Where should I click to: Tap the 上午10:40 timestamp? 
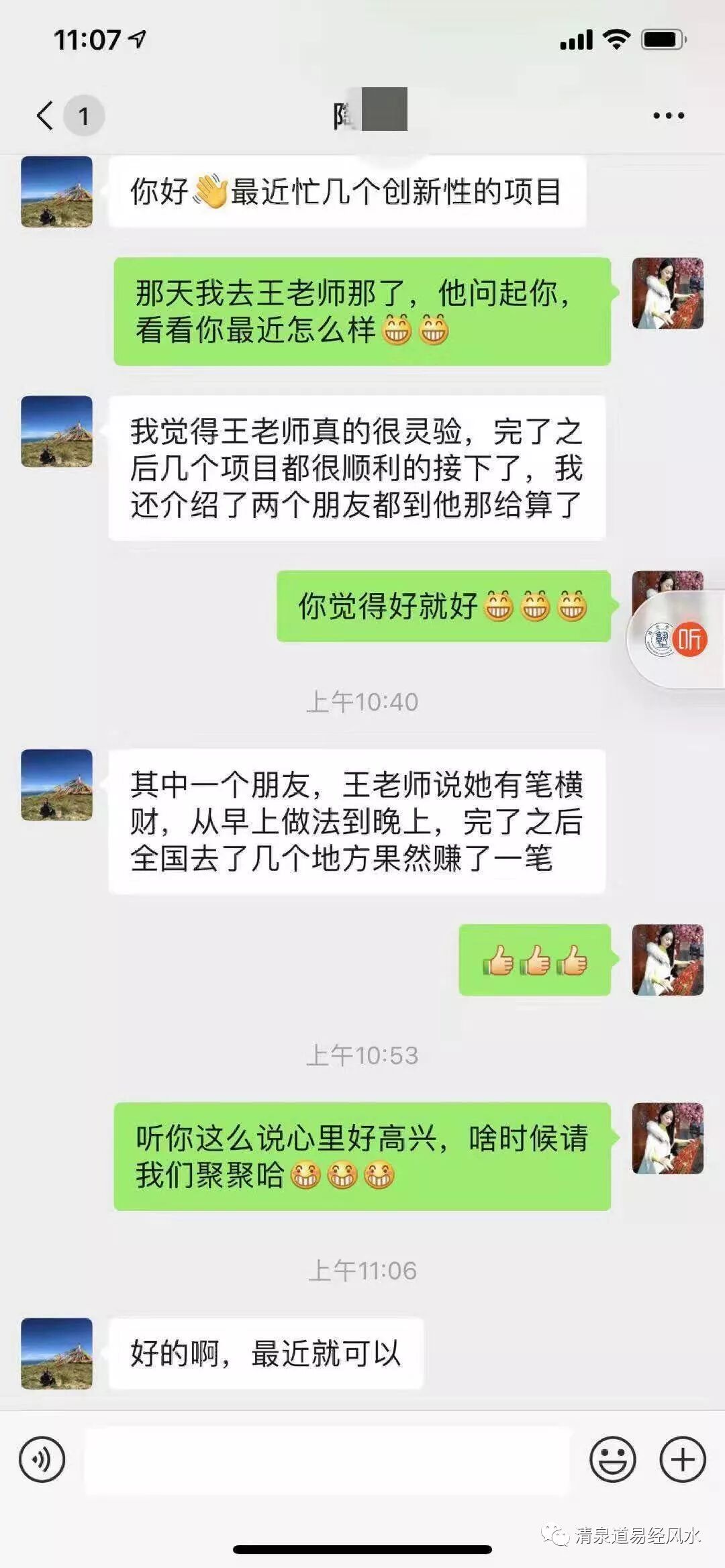362,700
